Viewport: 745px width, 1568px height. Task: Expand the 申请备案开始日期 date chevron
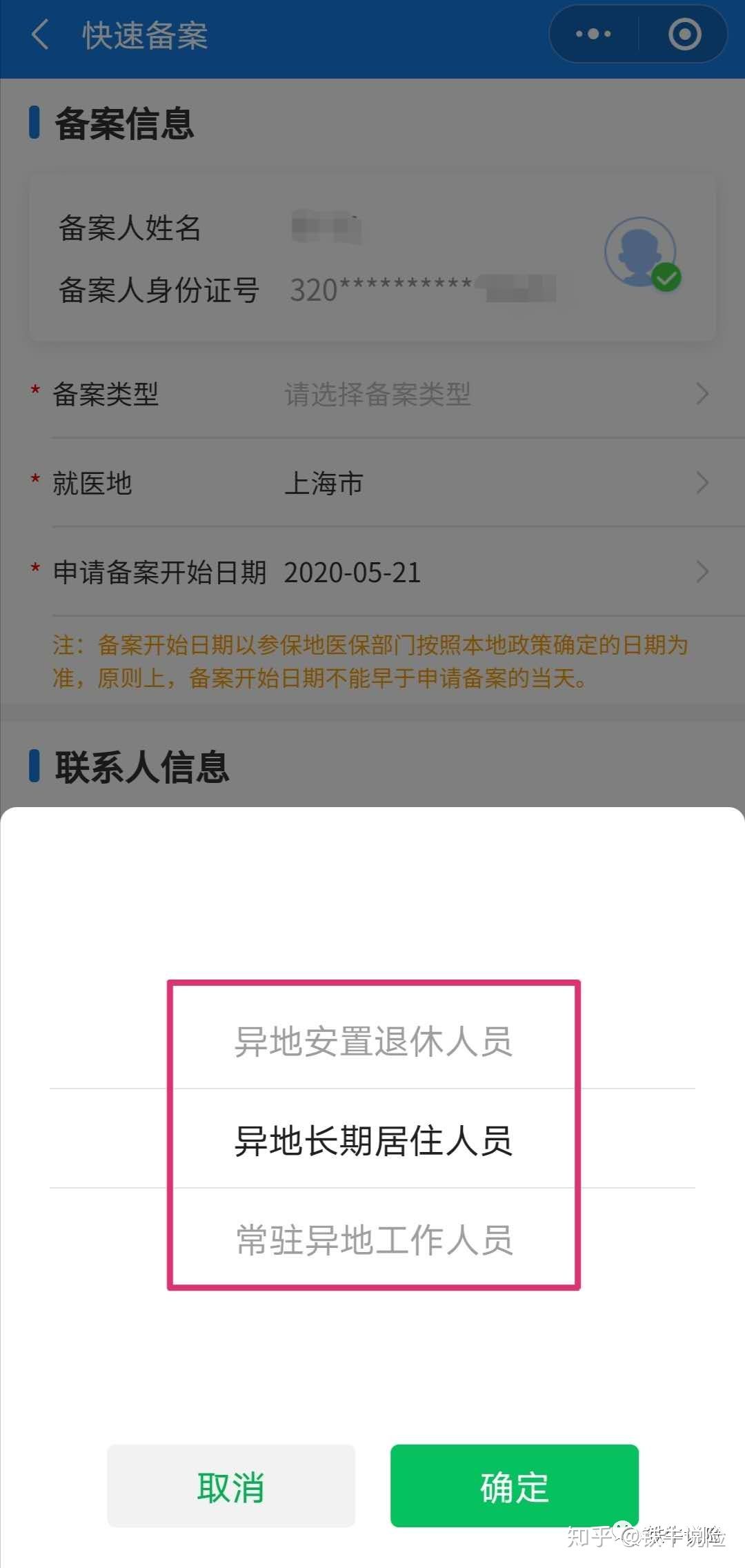(x=702, y=572)
